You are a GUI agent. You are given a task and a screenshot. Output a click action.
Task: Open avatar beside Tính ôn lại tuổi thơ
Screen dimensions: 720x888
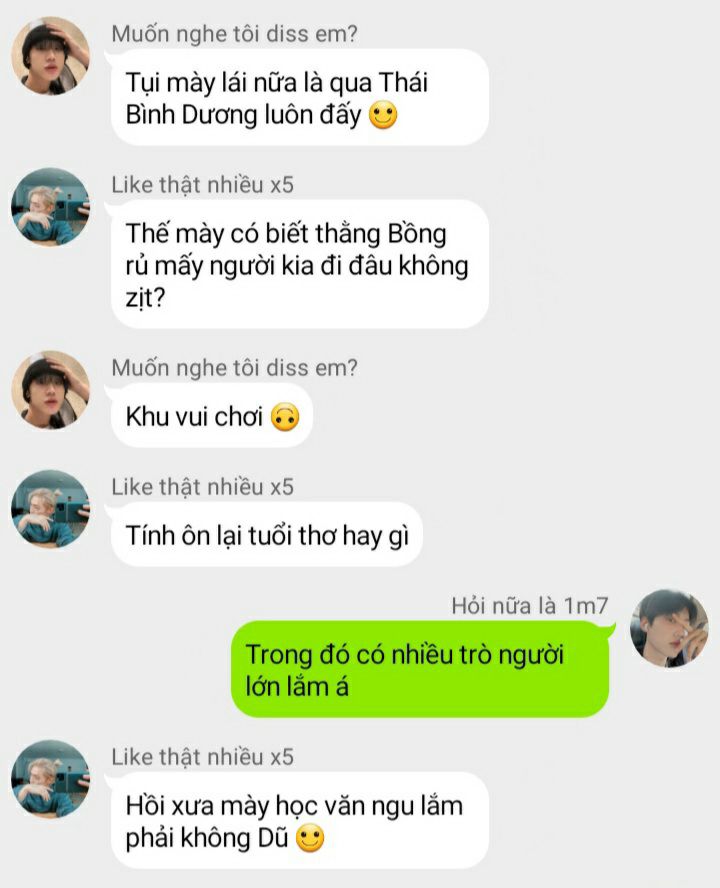pos(50,509)
